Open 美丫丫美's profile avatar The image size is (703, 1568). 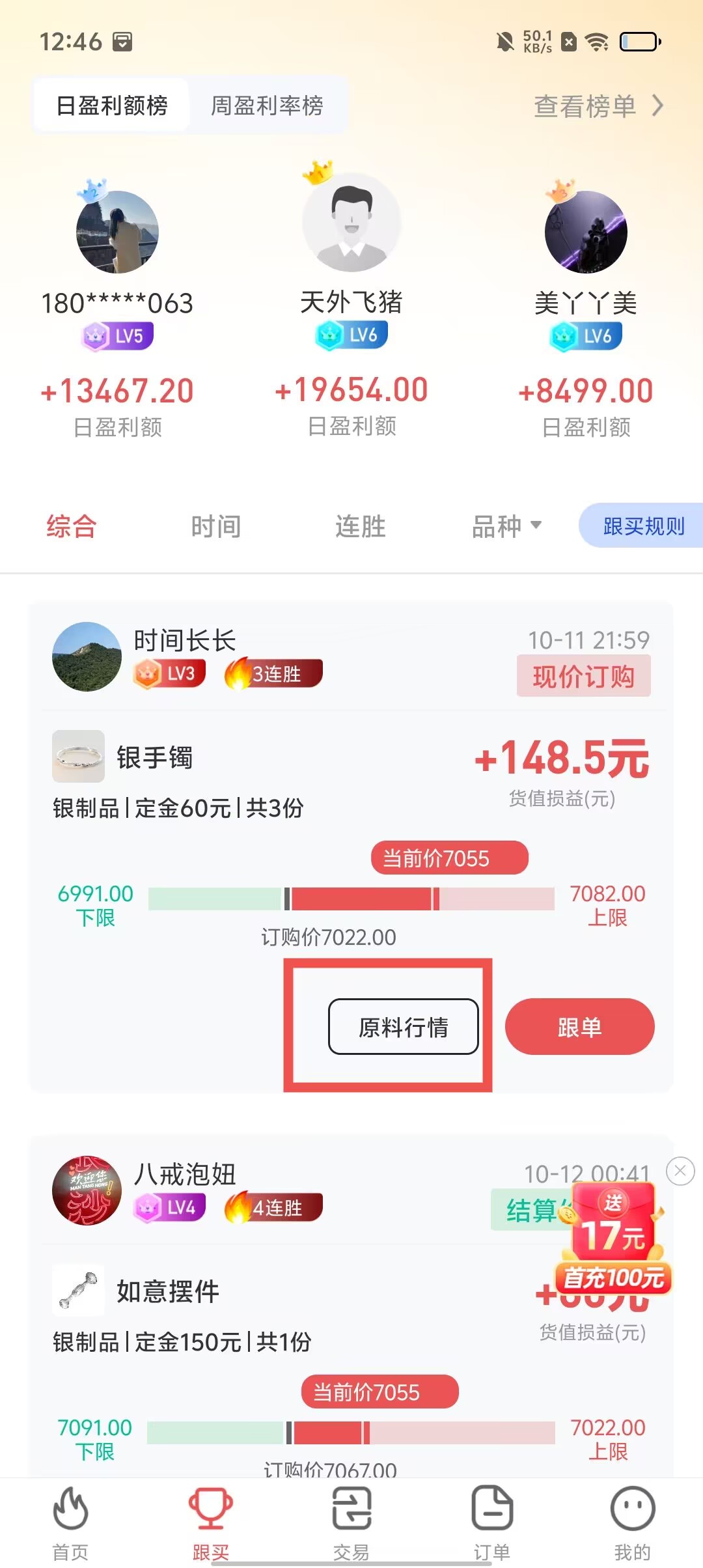click(x=586, y=232)
